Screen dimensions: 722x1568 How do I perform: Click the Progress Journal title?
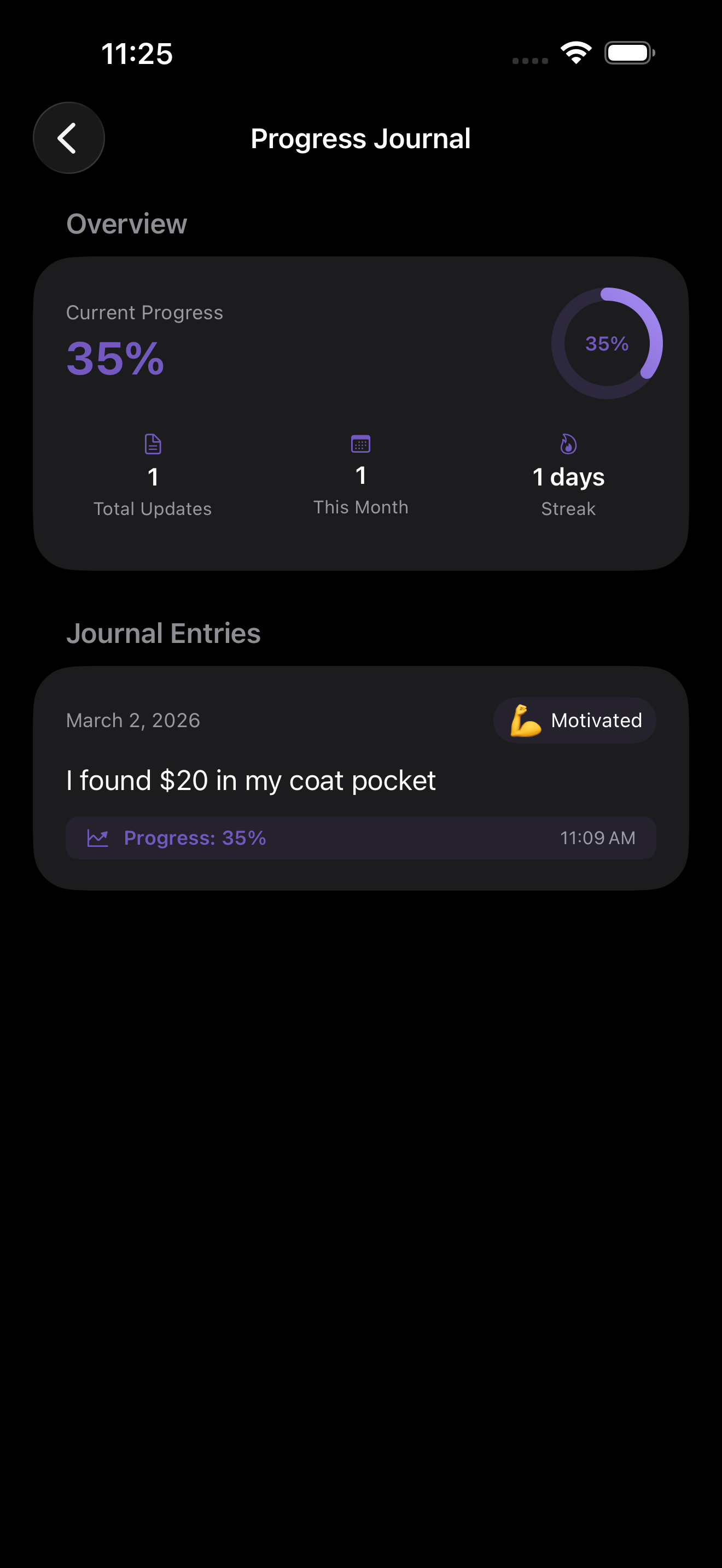(x=360, y=138)
